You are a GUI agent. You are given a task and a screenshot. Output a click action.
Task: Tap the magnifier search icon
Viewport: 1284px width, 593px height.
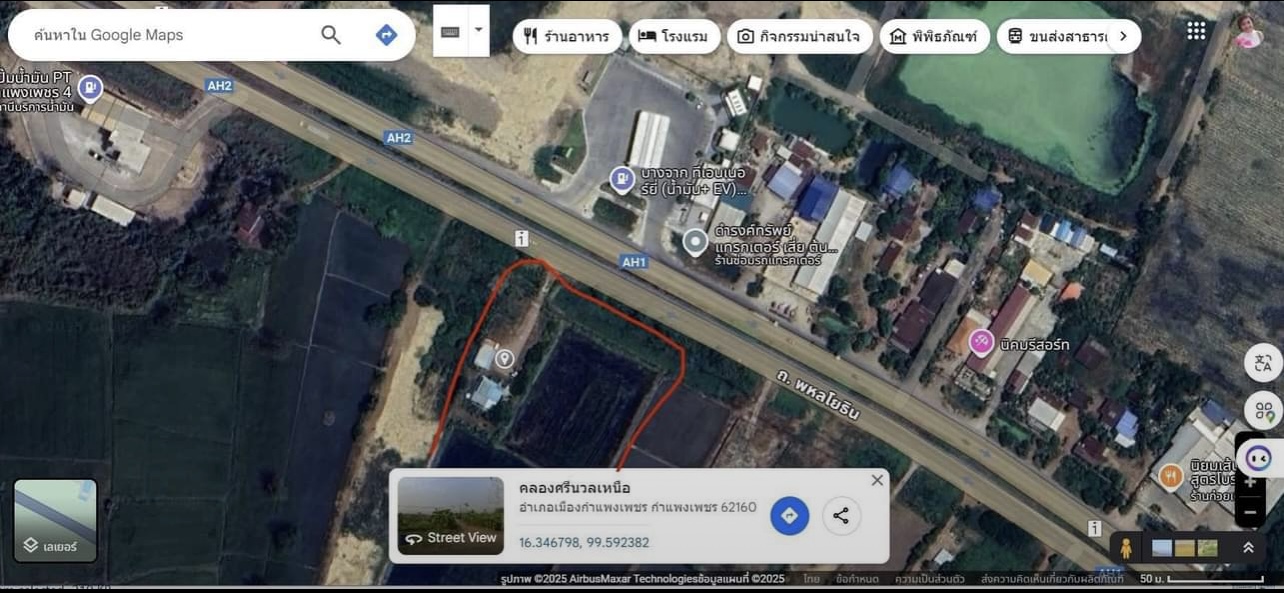[x=331, y=35]
